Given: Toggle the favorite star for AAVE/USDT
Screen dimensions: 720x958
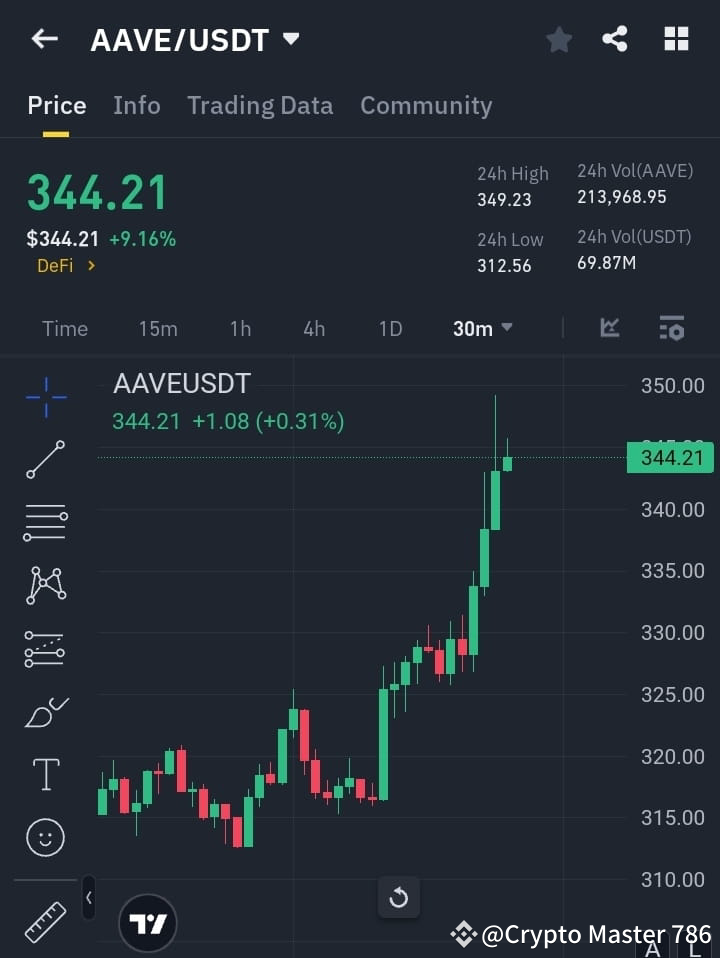Looking at the screenshot, I should [x=558, y=40].
